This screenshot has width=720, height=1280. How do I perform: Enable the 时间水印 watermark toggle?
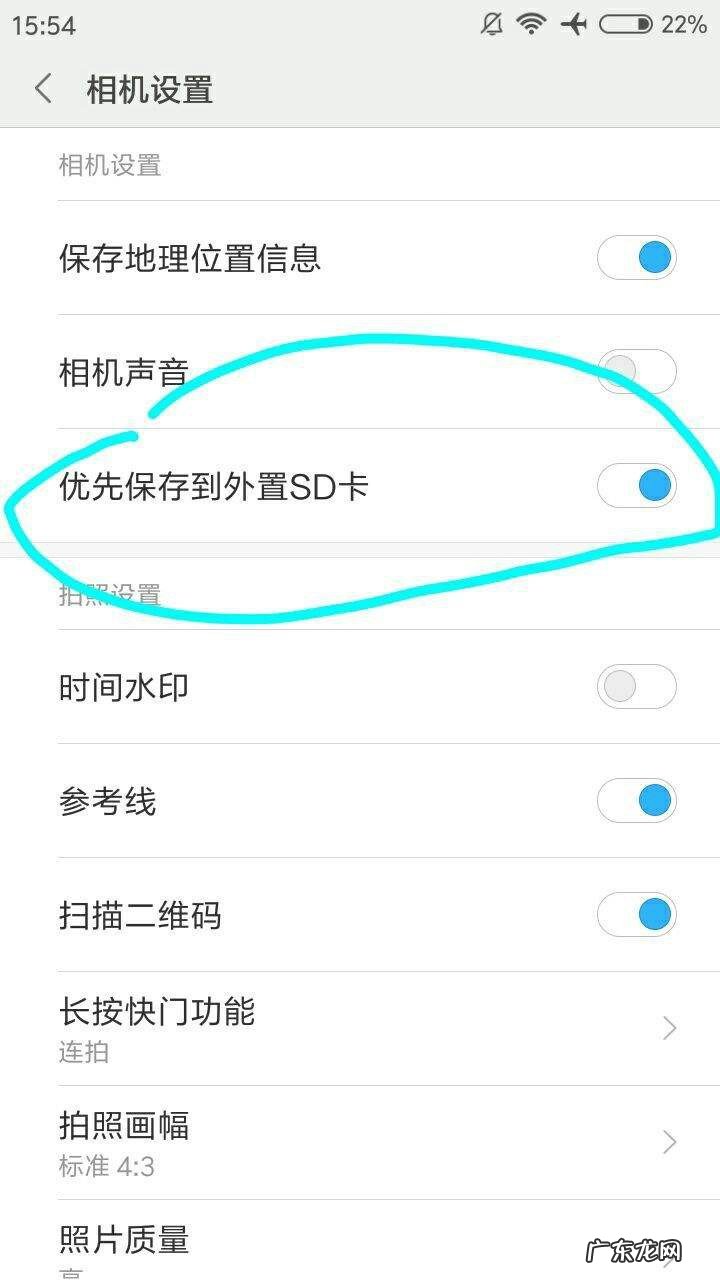[637, 686]
